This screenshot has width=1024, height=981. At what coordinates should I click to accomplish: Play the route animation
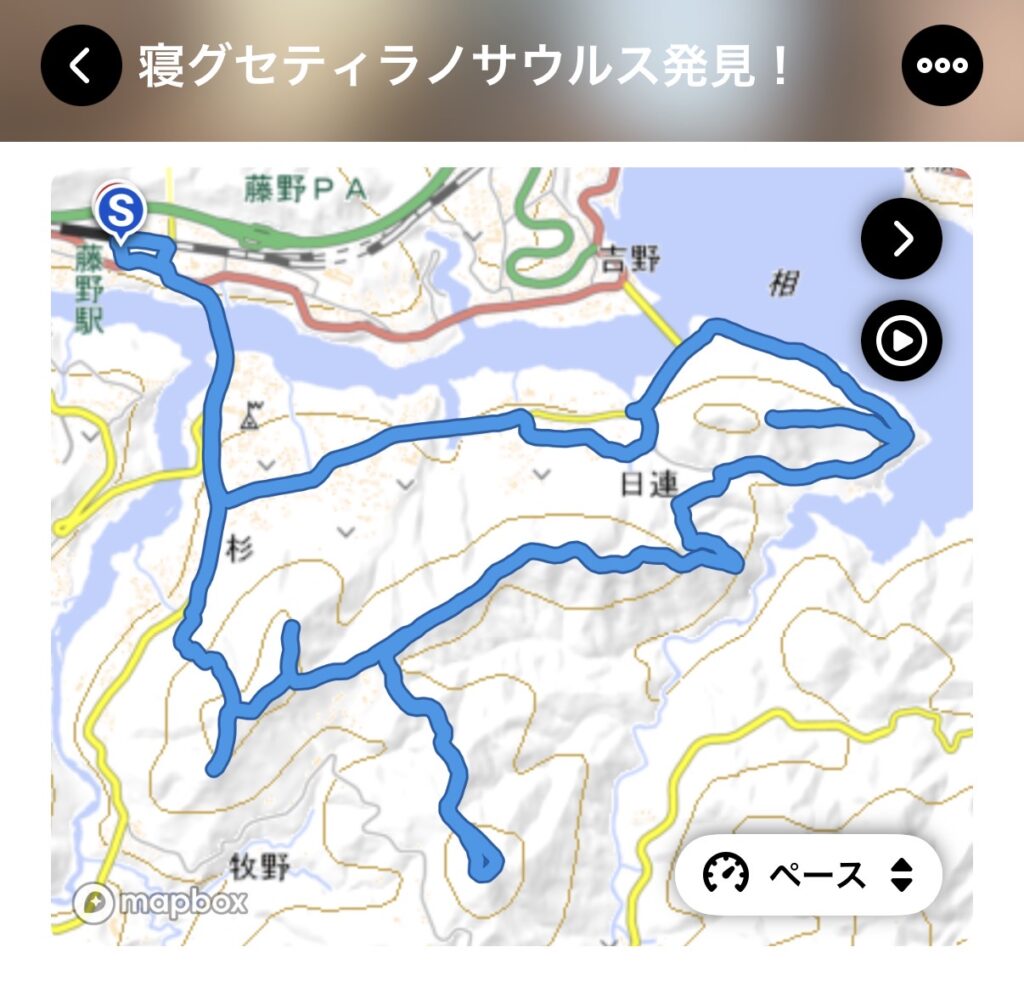(x=901, y=342)
